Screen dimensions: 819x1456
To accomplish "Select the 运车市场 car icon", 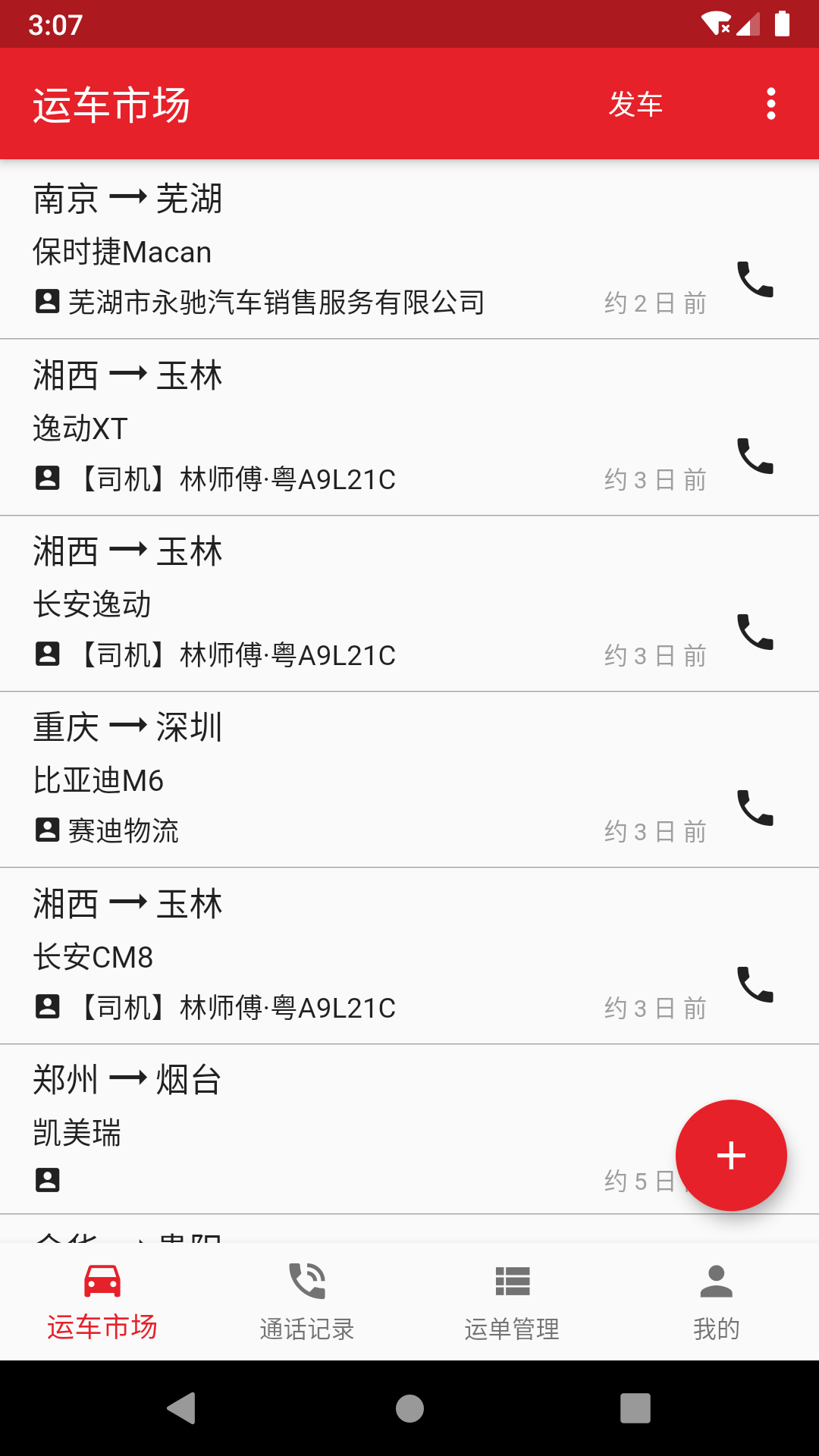I will [x=102, y=1279].
